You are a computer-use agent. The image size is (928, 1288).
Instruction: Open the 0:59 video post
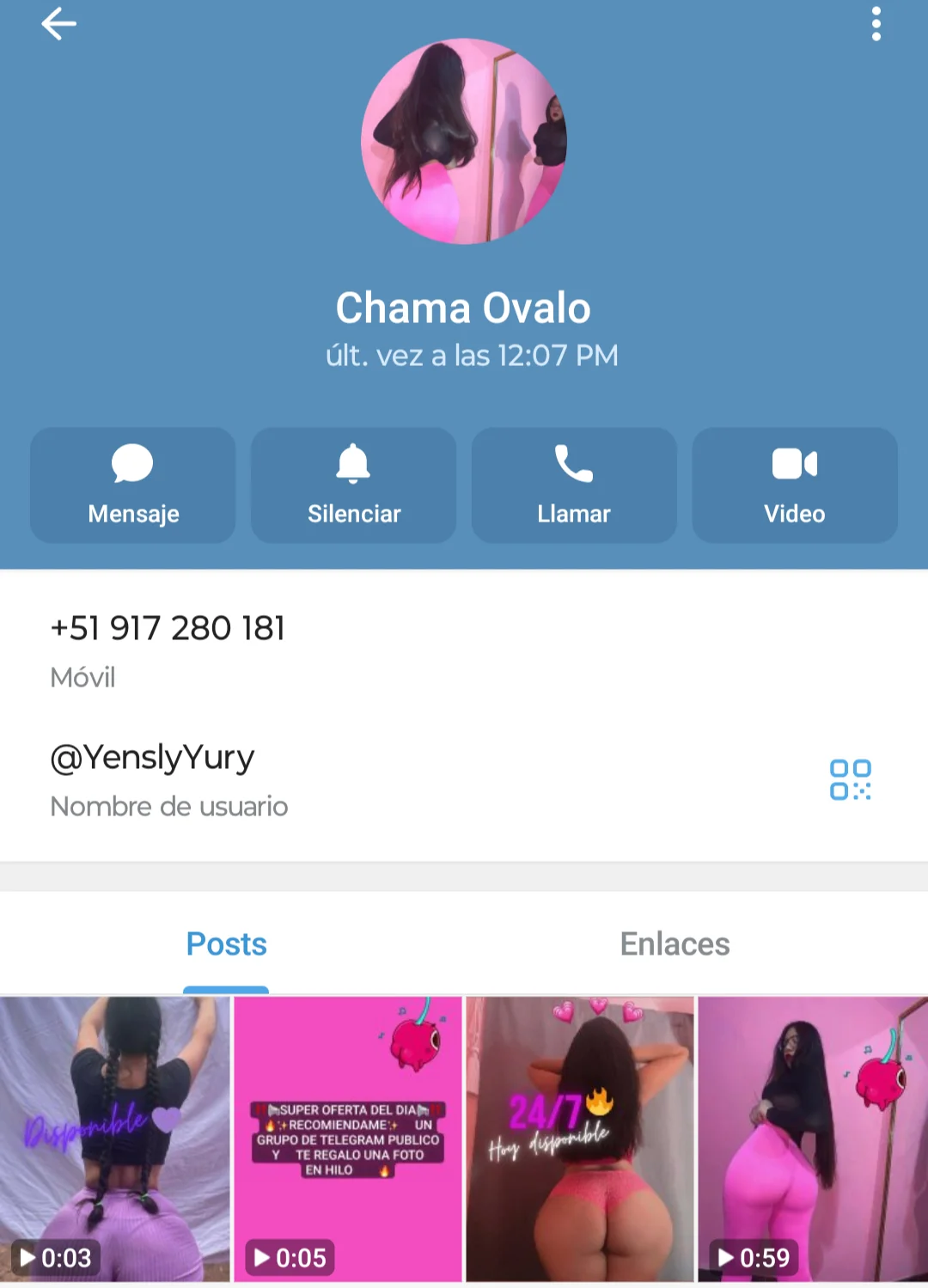coord(813,1138)
